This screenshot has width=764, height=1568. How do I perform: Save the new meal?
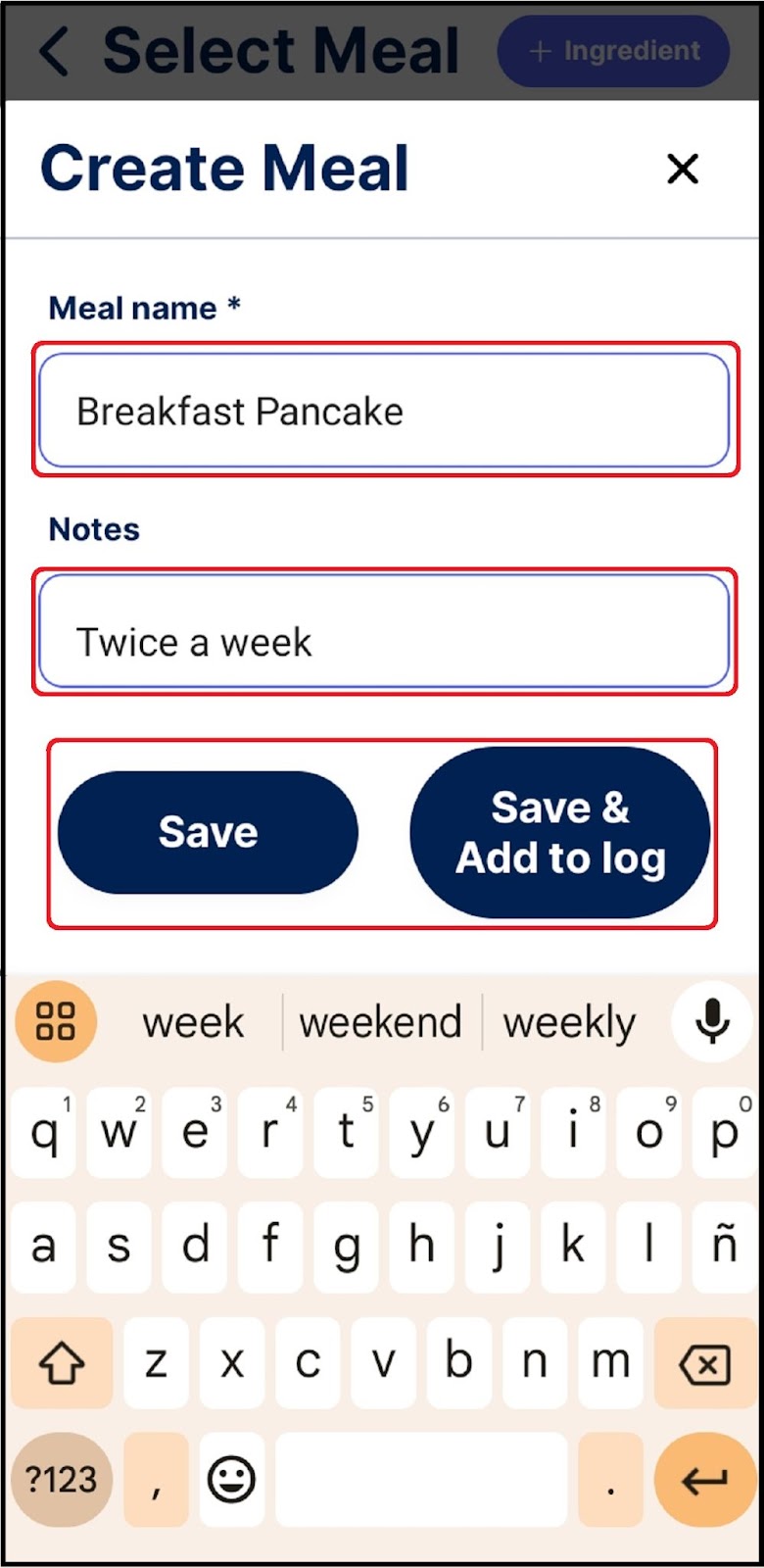pos(208,832)
